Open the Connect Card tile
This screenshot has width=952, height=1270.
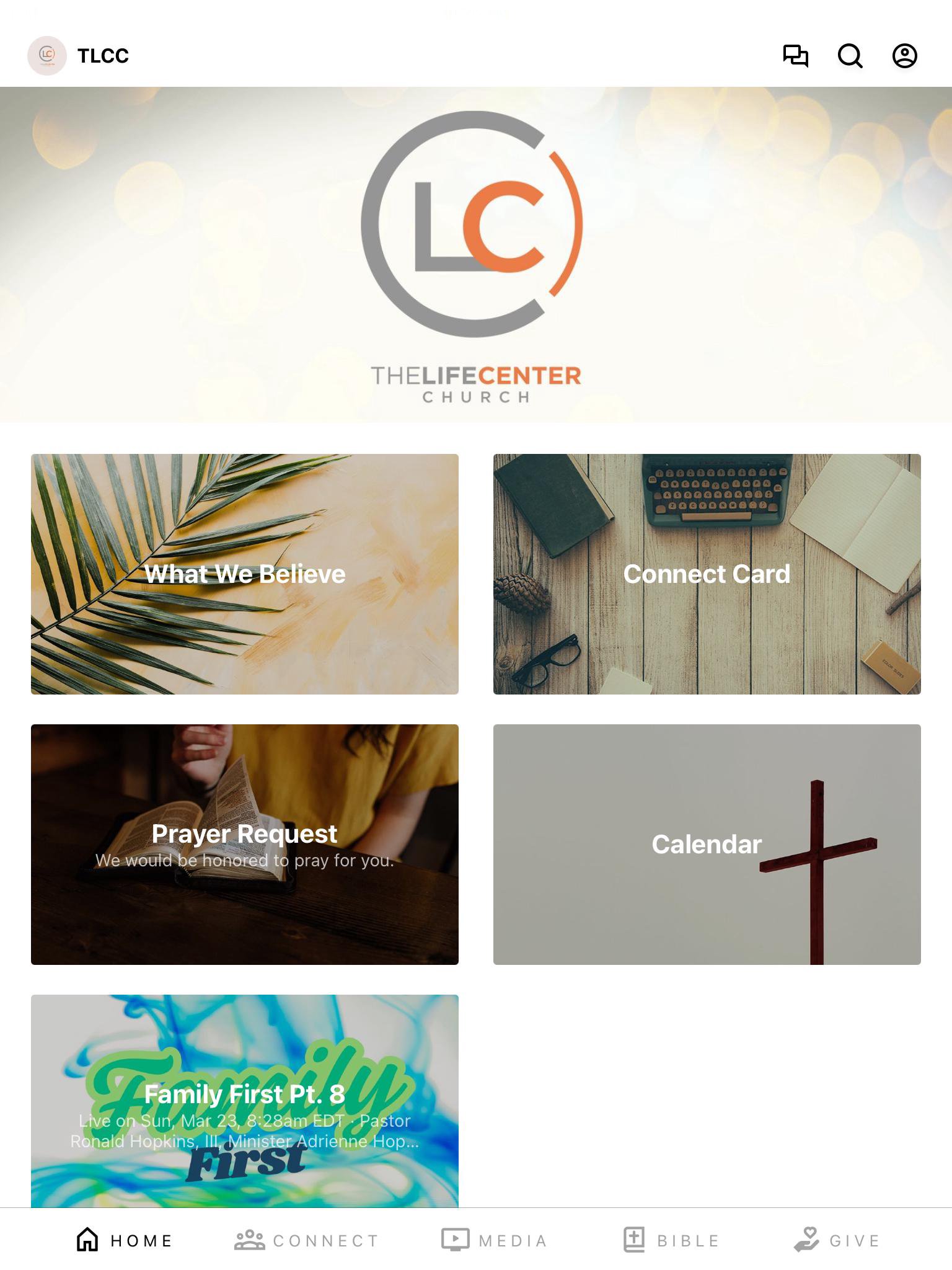tap(707, 574)
